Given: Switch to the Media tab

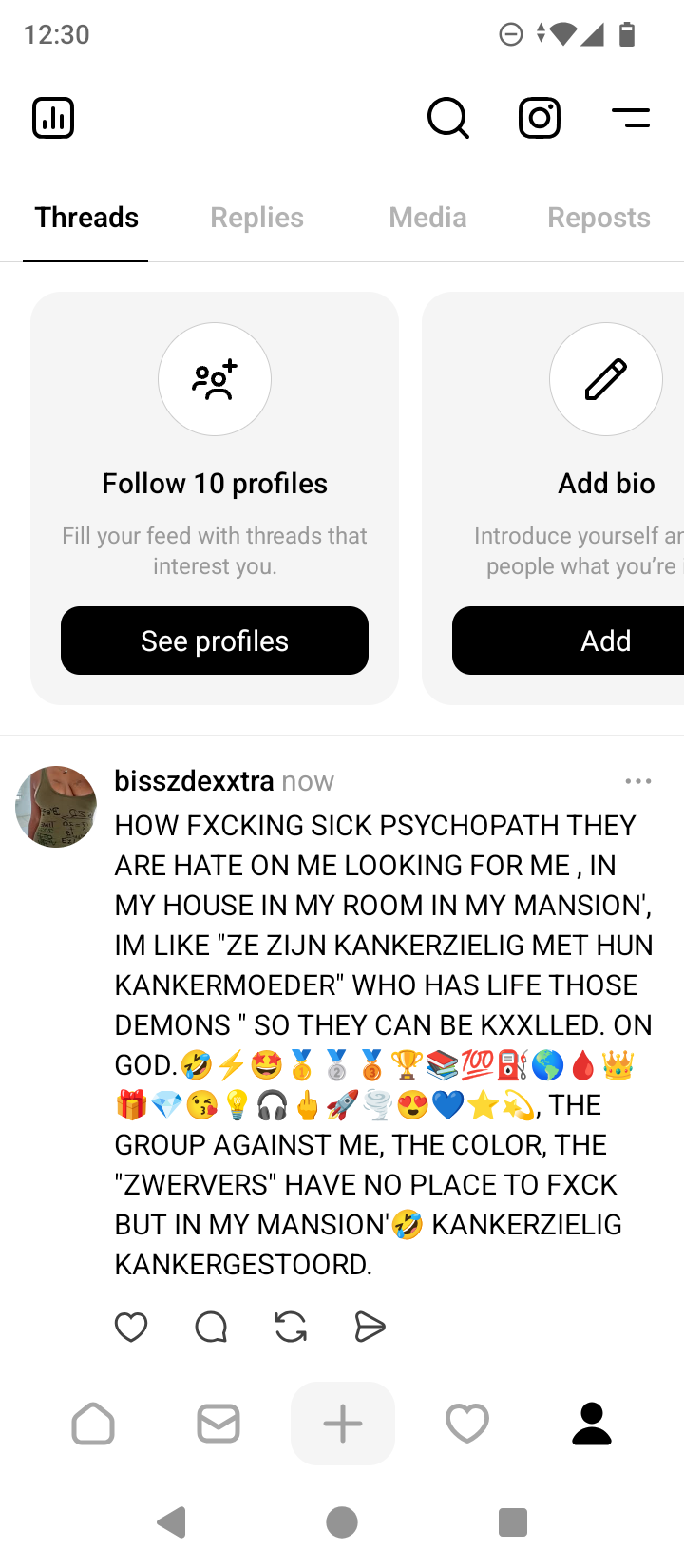Looking at the screenshot, I should coord(427,218).
